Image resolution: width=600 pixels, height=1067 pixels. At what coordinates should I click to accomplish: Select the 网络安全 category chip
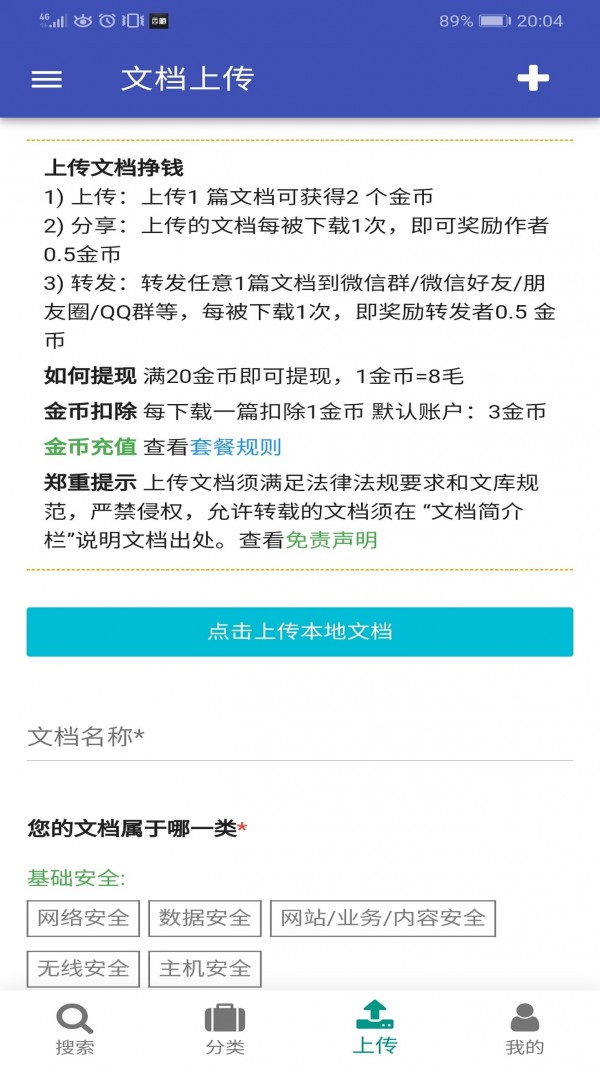coord(83,917)
